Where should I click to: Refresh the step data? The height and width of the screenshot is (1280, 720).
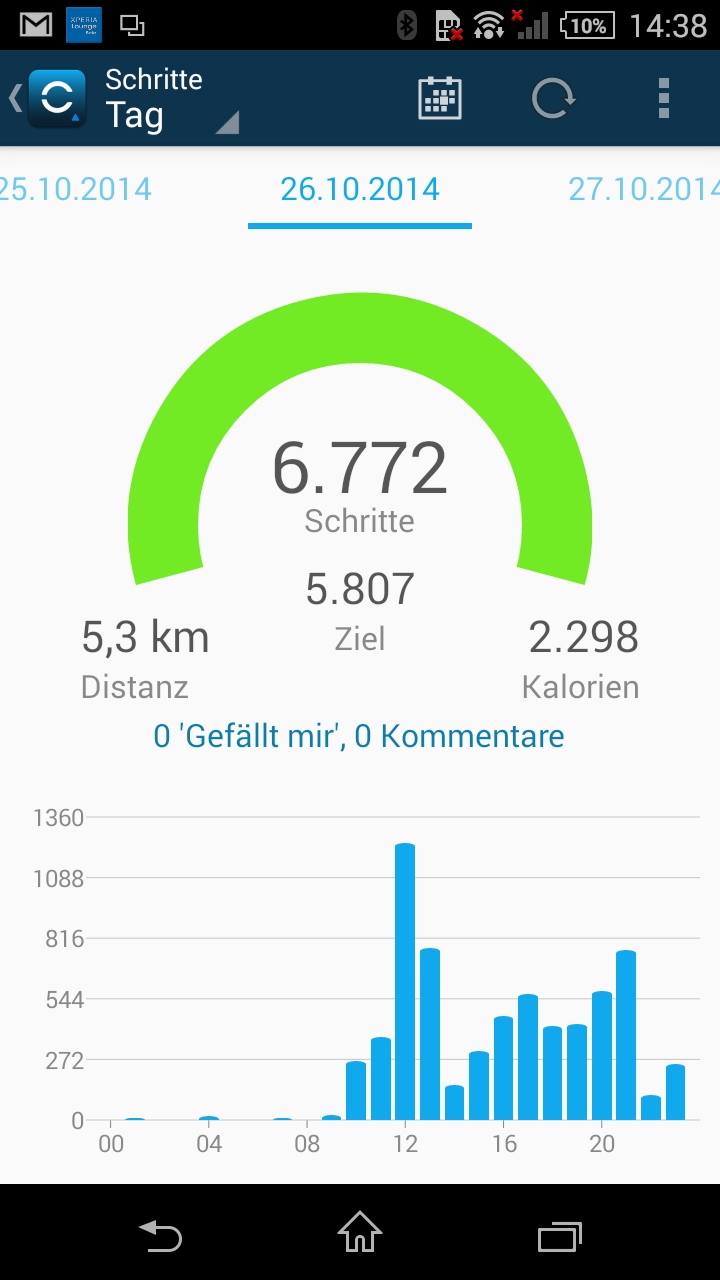pos(553,99)
